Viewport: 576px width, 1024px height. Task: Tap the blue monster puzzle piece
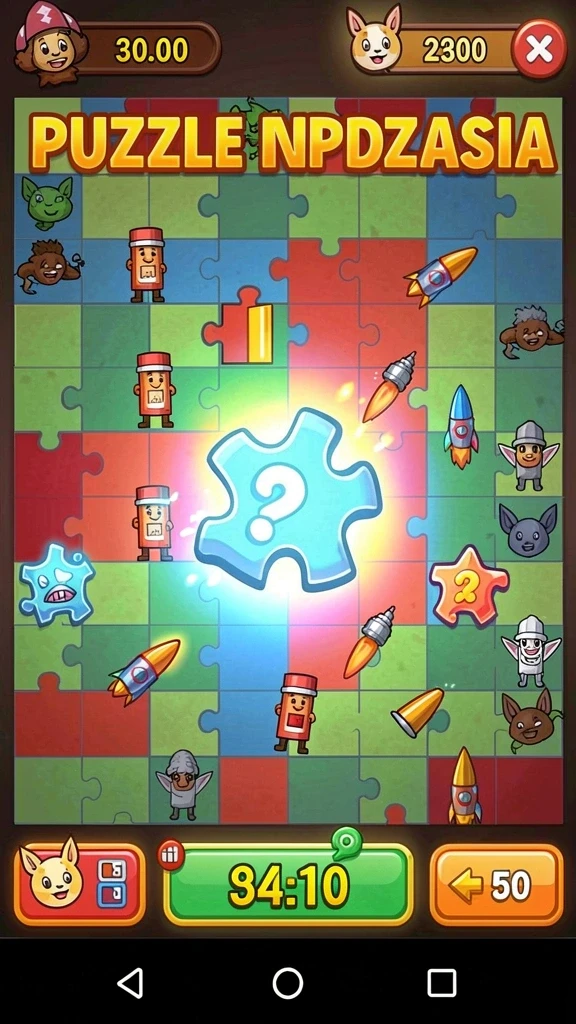tap(57, 583)
